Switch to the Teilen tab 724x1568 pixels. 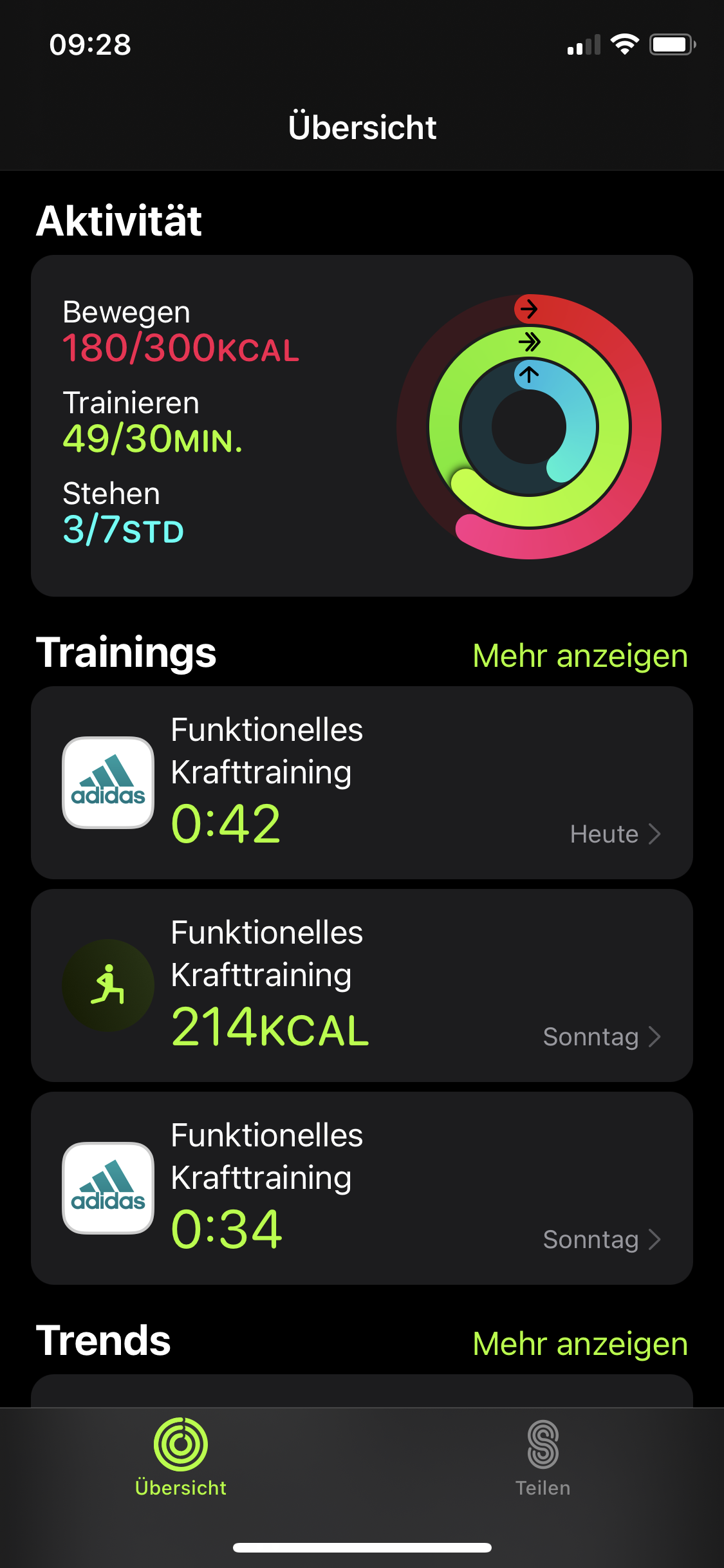click(543, 1459)
